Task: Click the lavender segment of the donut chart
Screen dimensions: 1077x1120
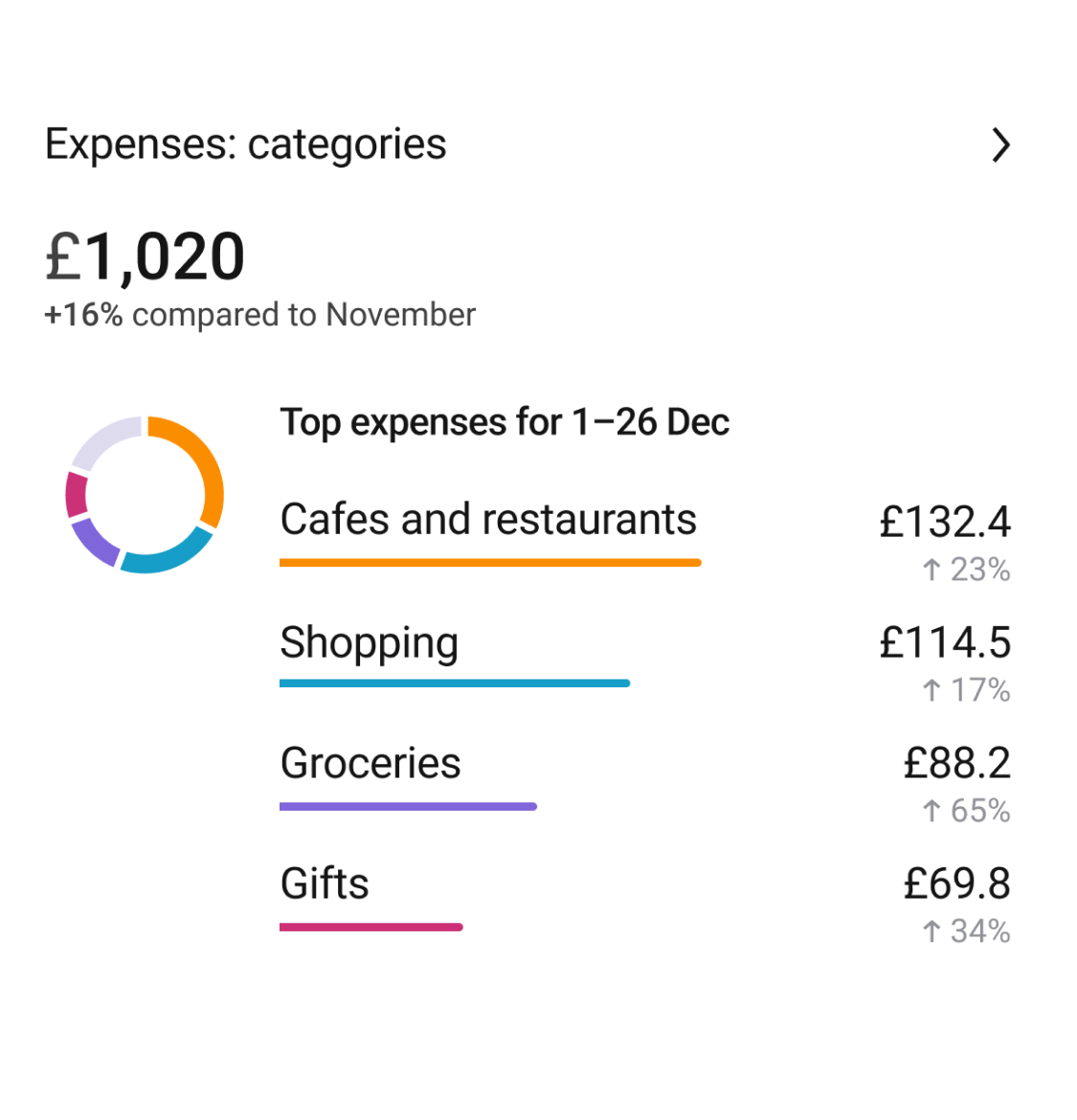Action: point(101,433)
